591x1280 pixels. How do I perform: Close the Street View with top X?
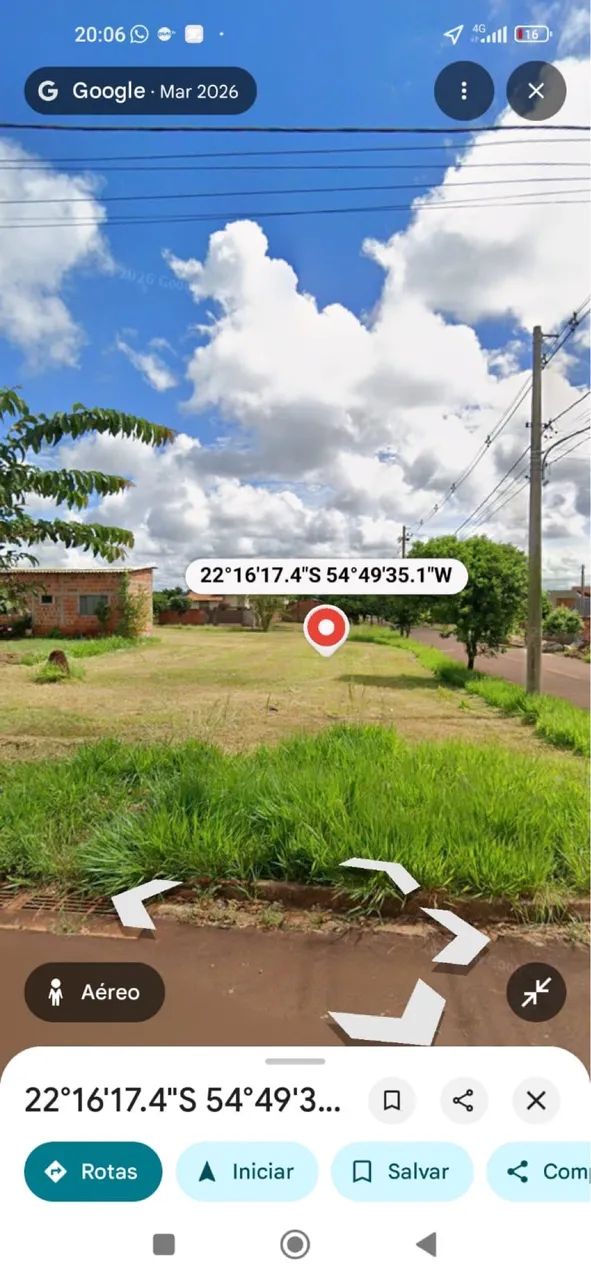[536, 91]
